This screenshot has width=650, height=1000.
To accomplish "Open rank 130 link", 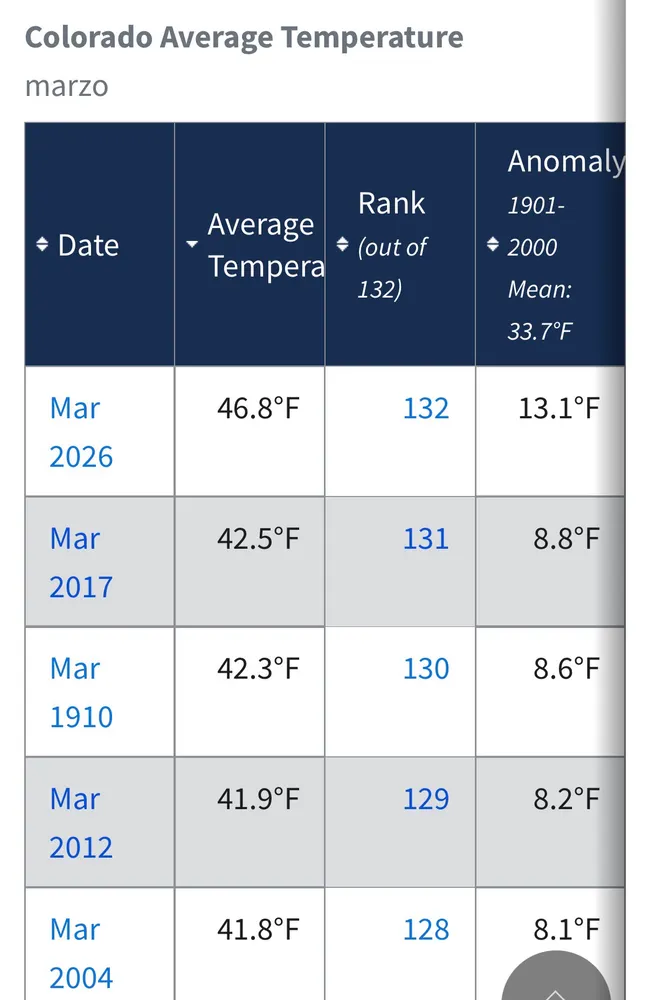I will tap(426, 669).
